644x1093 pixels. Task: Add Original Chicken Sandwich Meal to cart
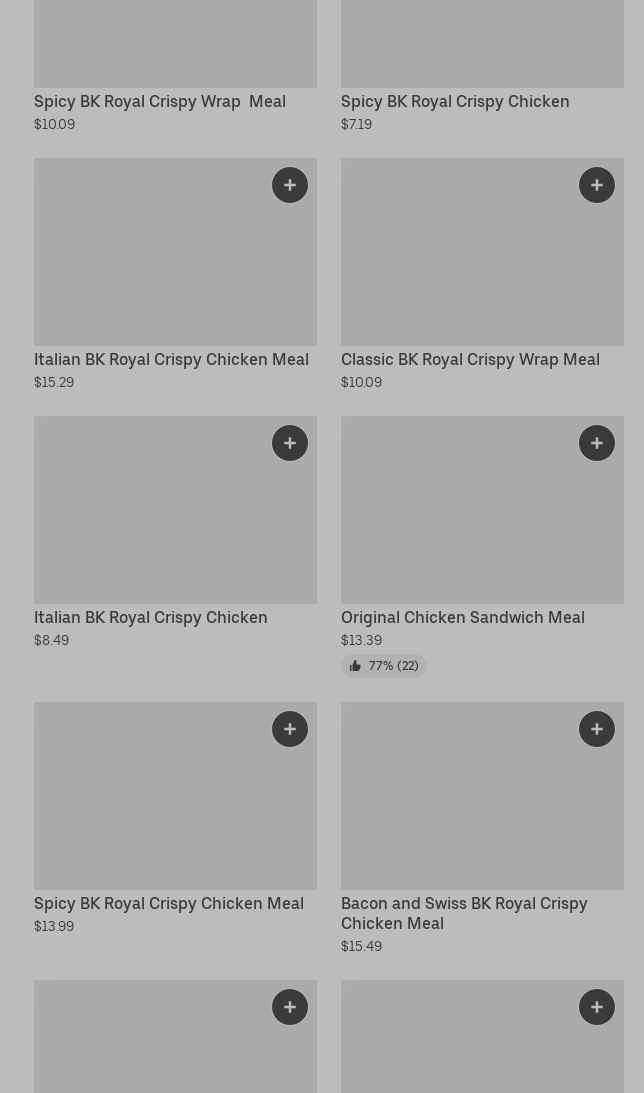click(597, 443)
